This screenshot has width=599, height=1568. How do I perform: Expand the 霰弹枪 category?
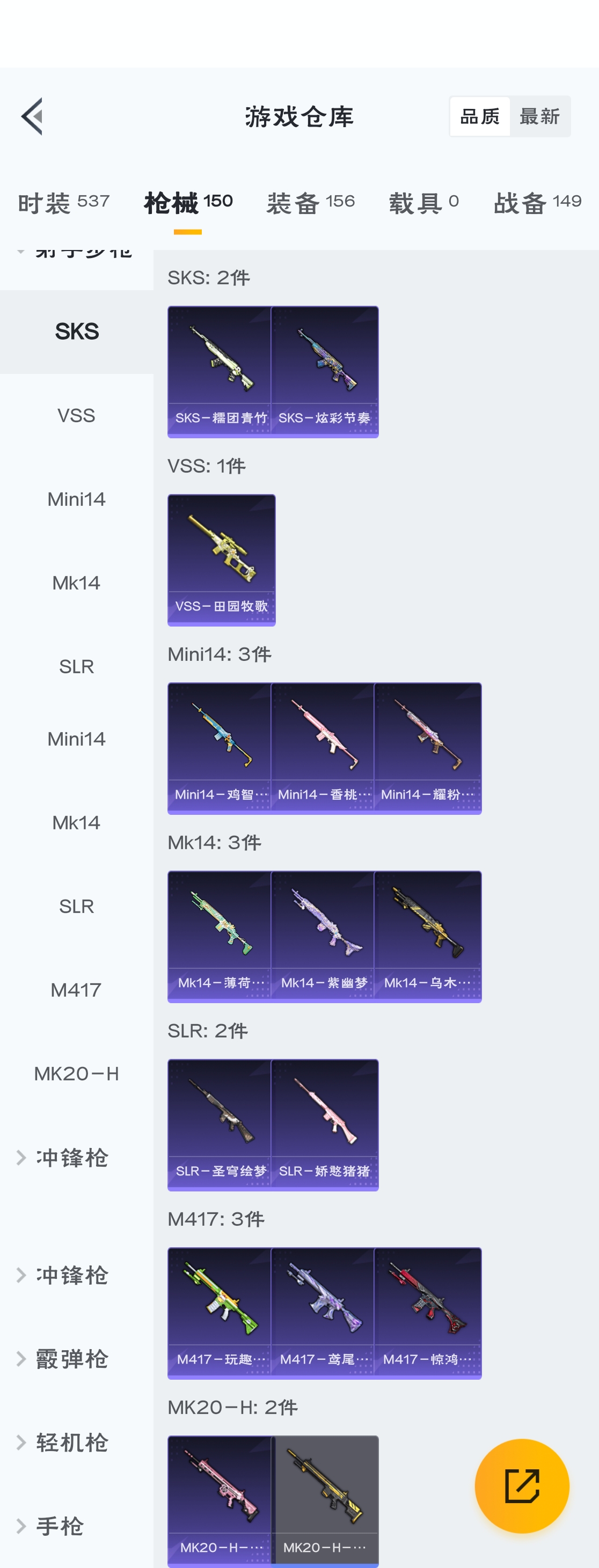(72, 1359)
